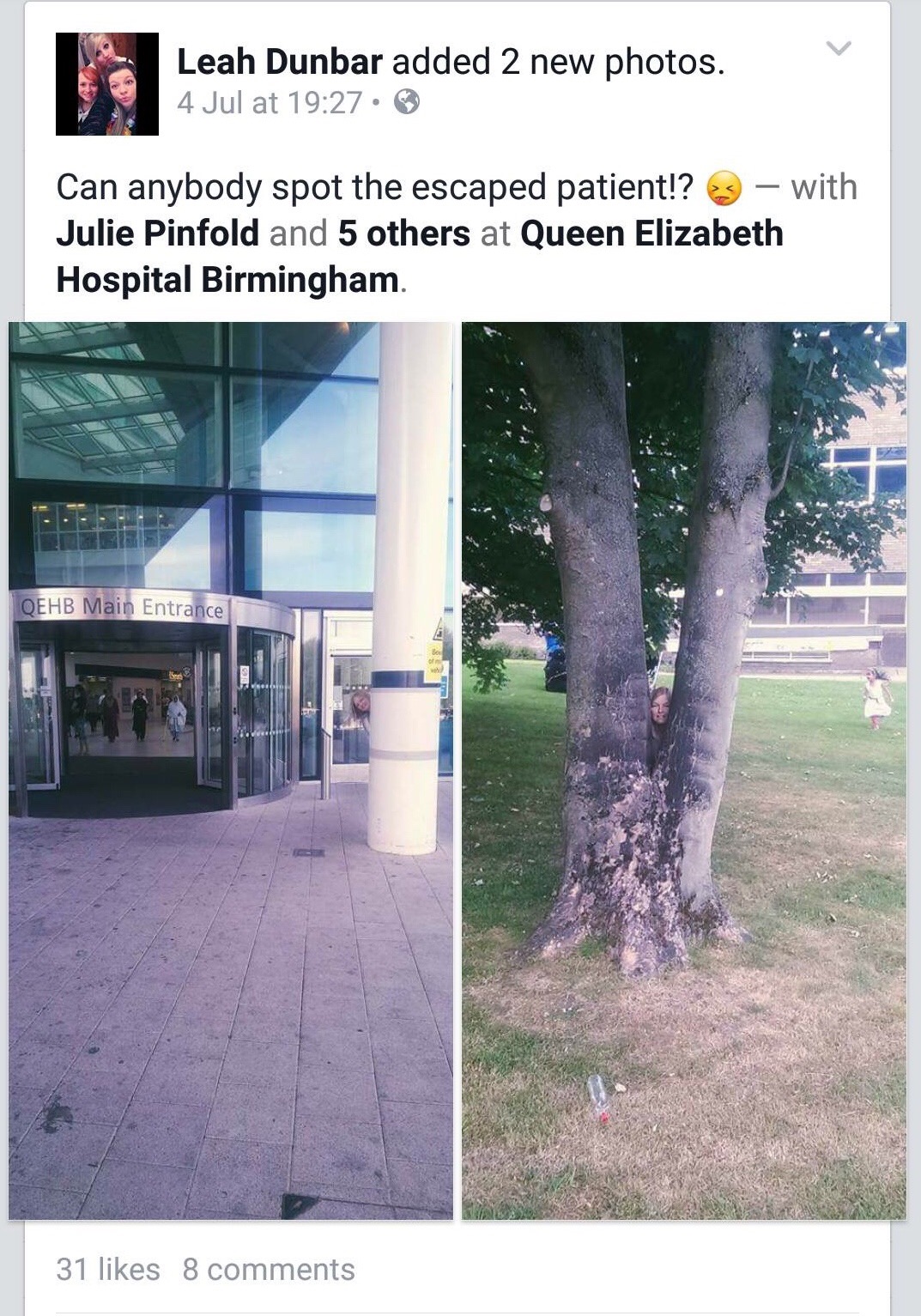Open the post options dropdown arrow
Image resolution: width=921 pixels, height=1316 pixels.
(839, 49)
